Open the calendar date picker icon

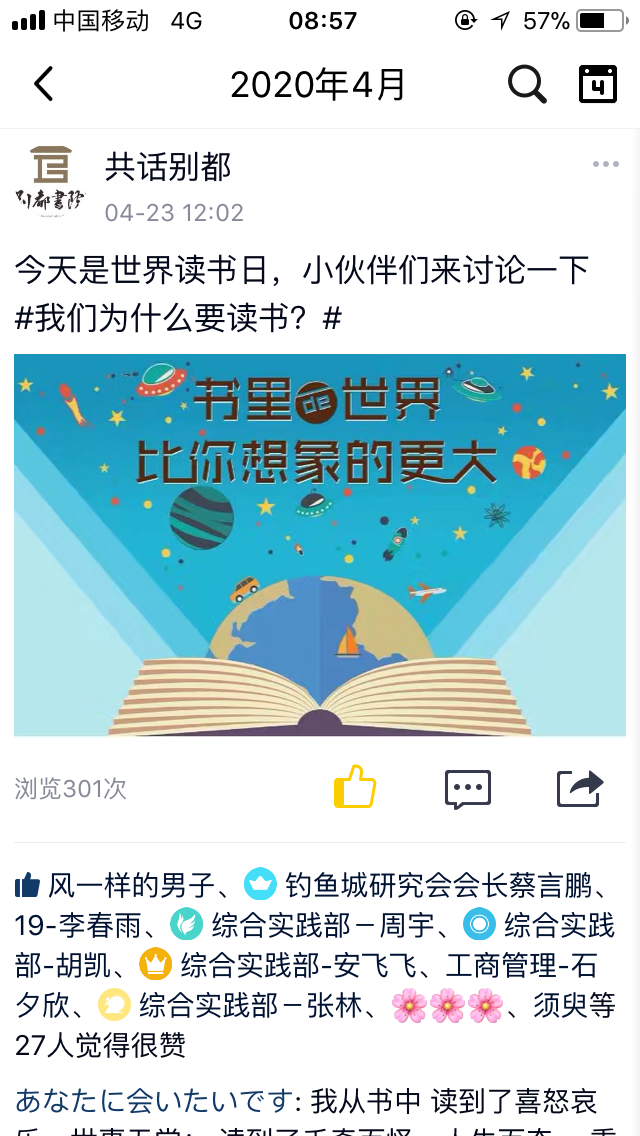(x=598, y=84)
